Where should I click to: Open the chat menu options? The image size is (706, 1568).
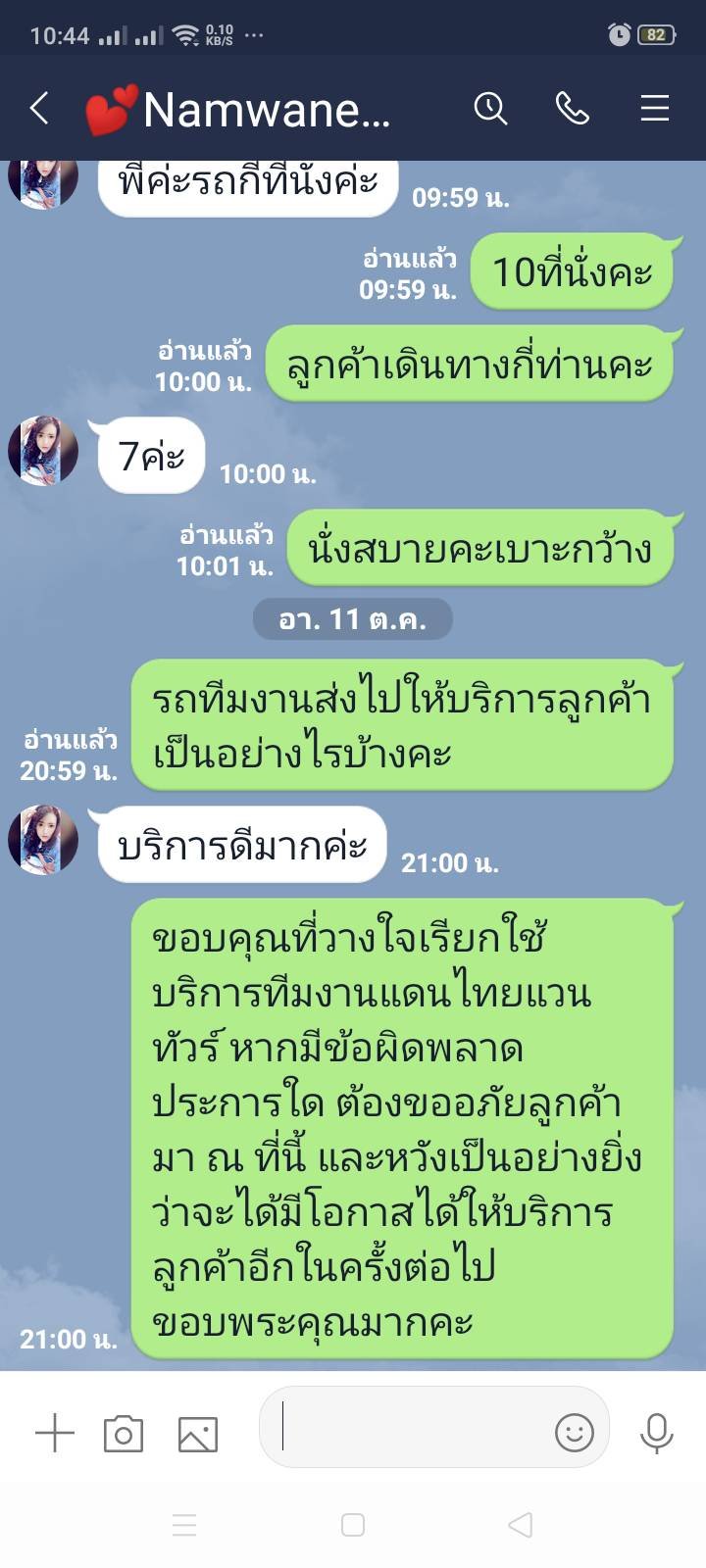click(655, 108)
